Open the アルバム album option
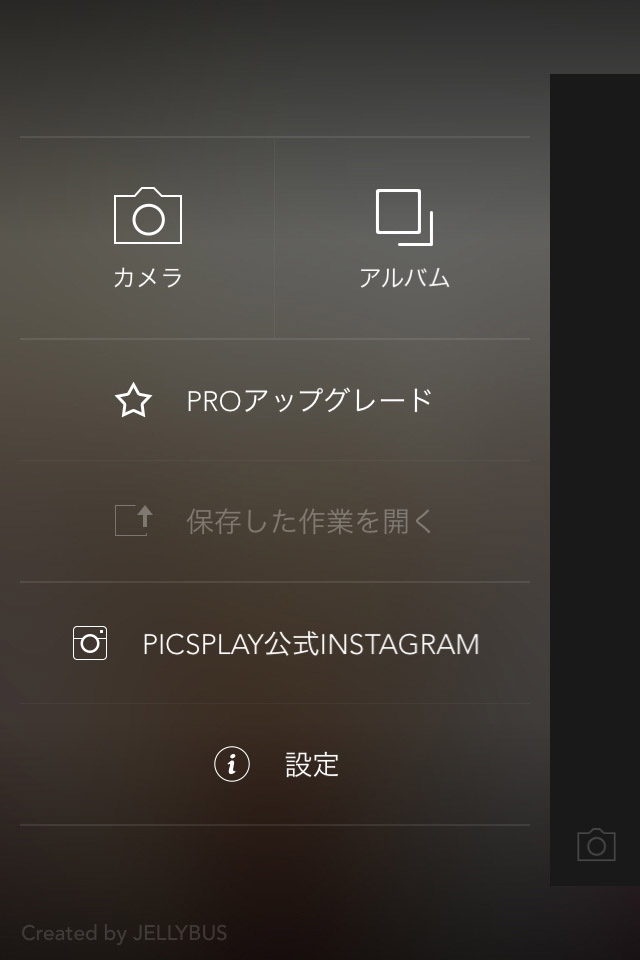Screen dimensions: 640x960 pos(404,238)
